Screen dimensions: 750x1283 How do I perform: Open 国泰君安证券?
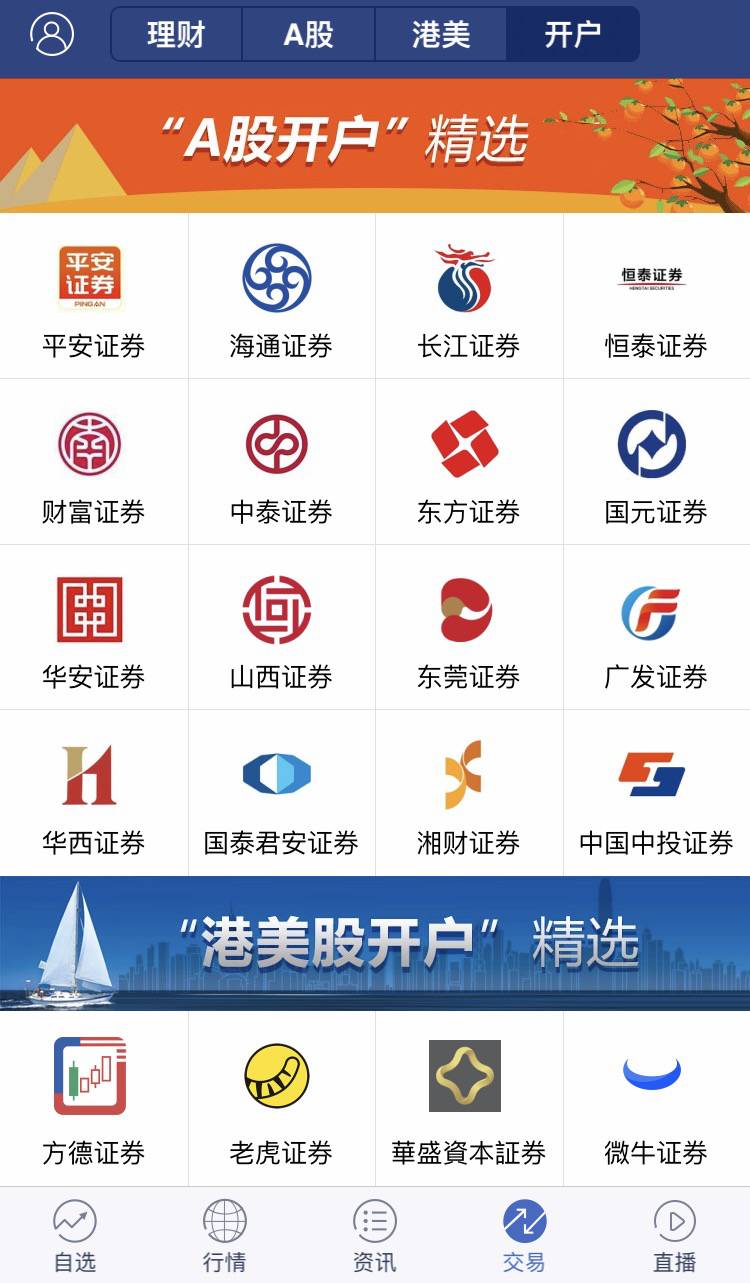pos(281,793)
